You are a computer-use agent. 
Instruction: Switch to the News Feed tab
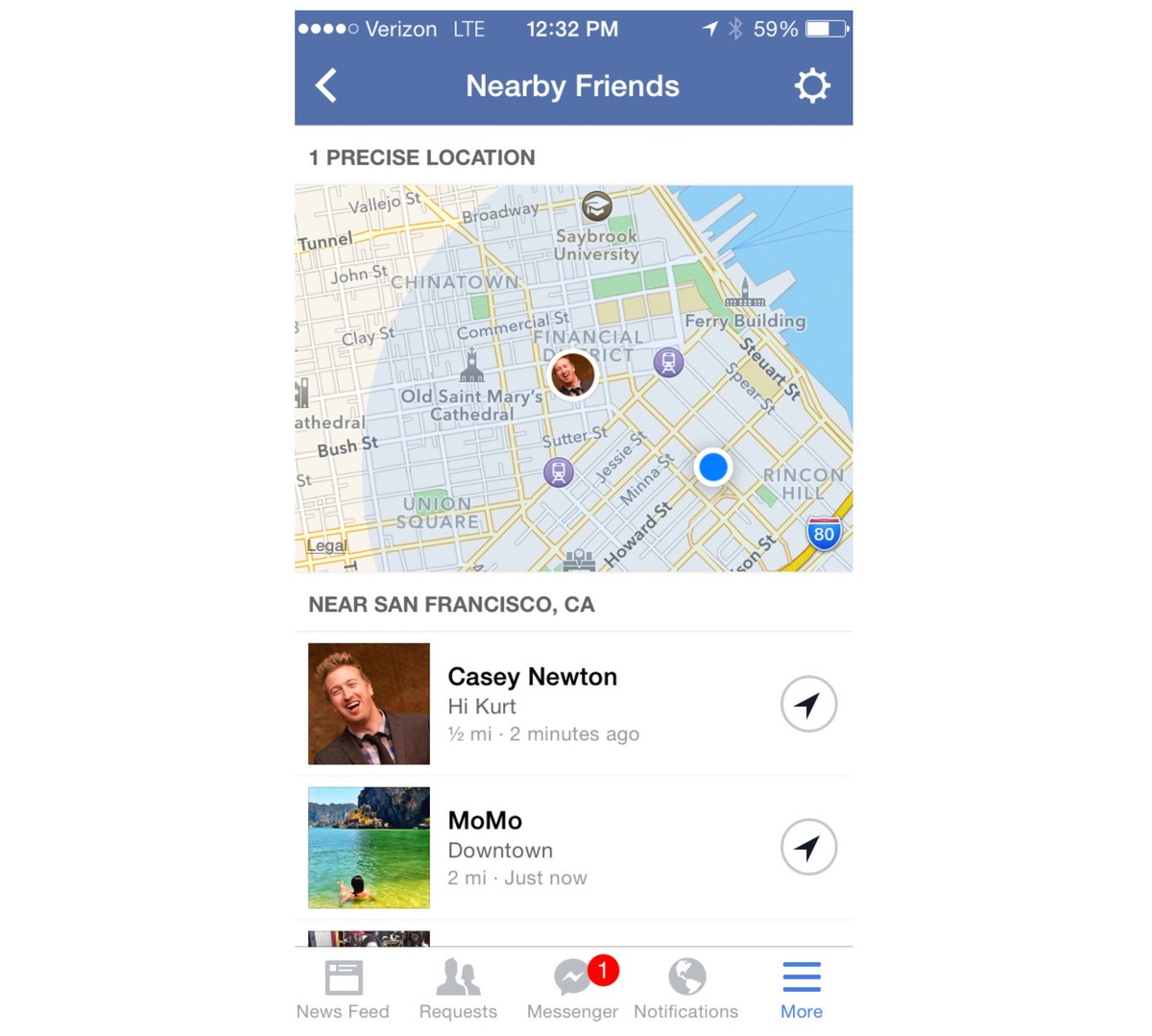(x=343, y=989)
